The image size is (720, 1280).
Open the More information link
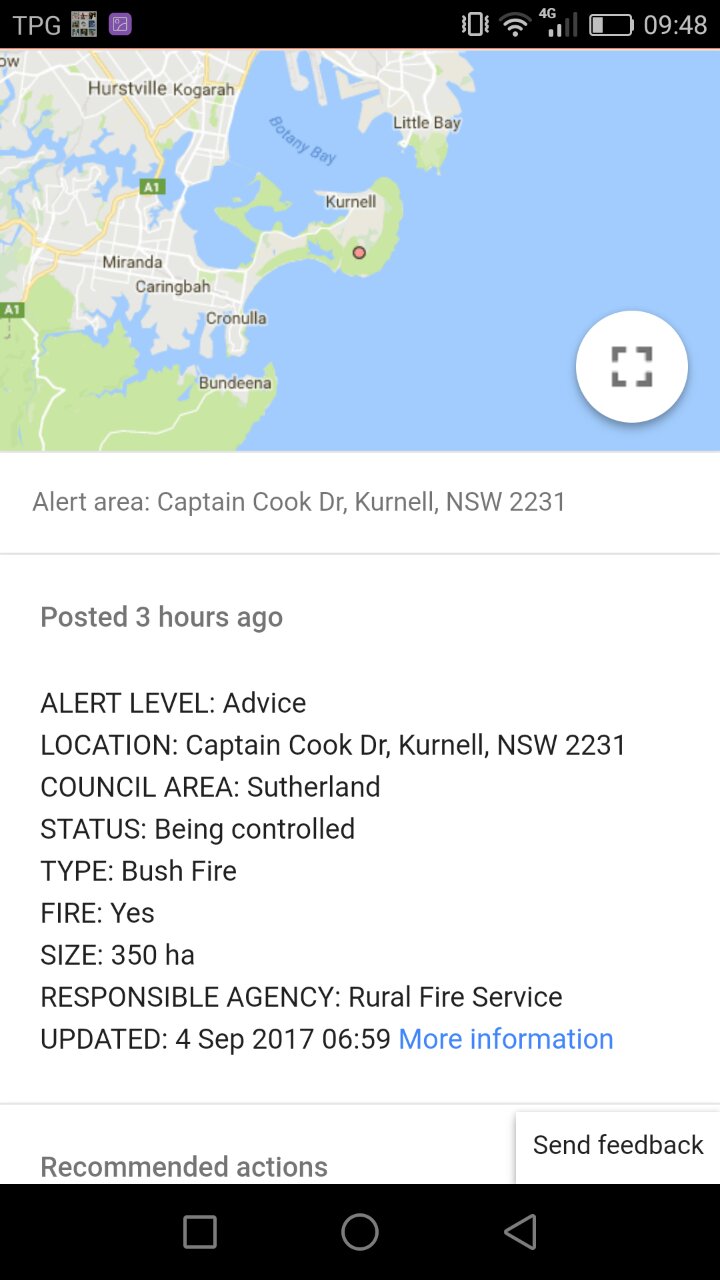pos(505,1039)
